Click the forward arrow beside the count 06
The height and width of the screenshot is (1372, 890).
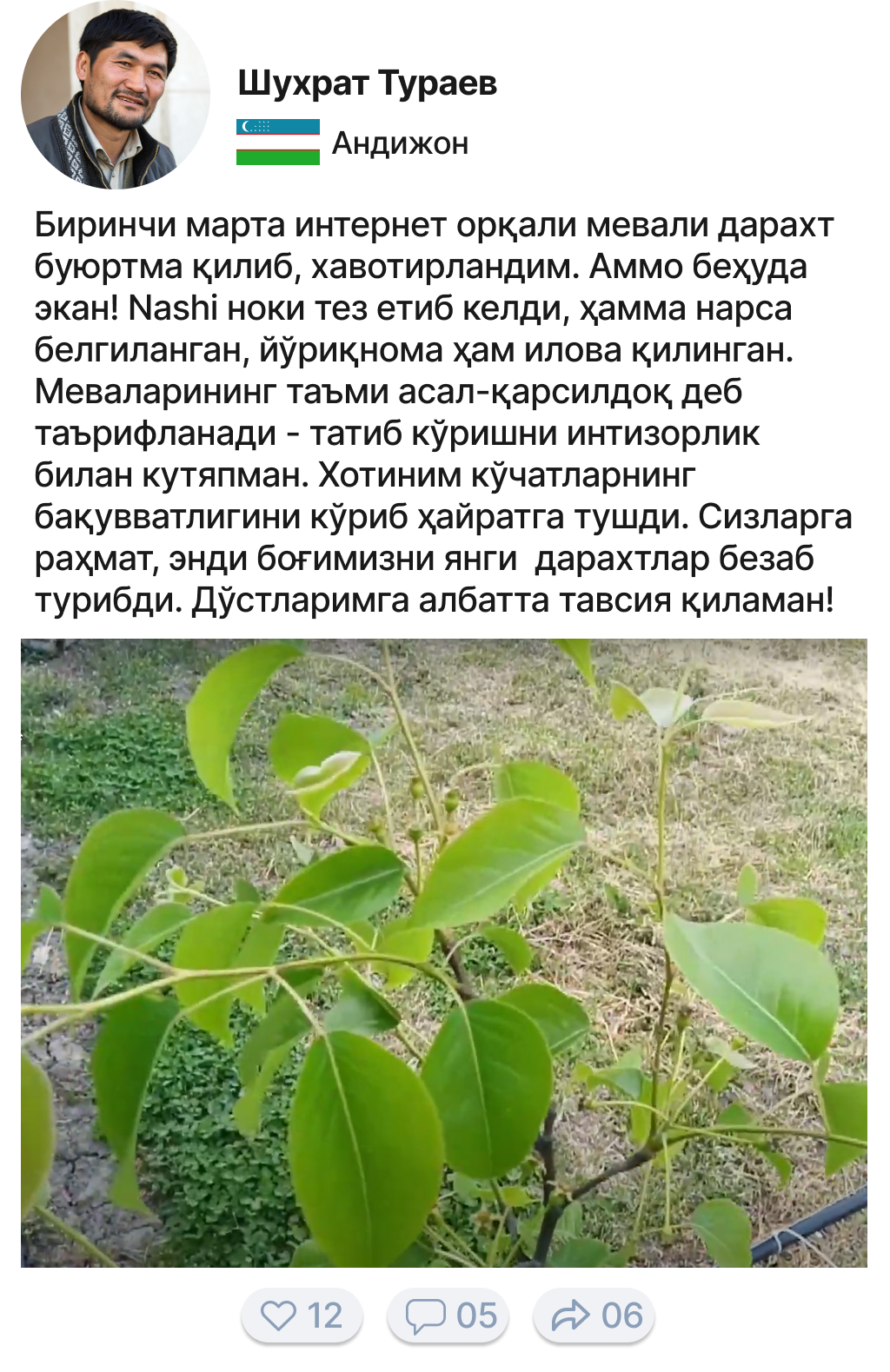coord(569,1315)
